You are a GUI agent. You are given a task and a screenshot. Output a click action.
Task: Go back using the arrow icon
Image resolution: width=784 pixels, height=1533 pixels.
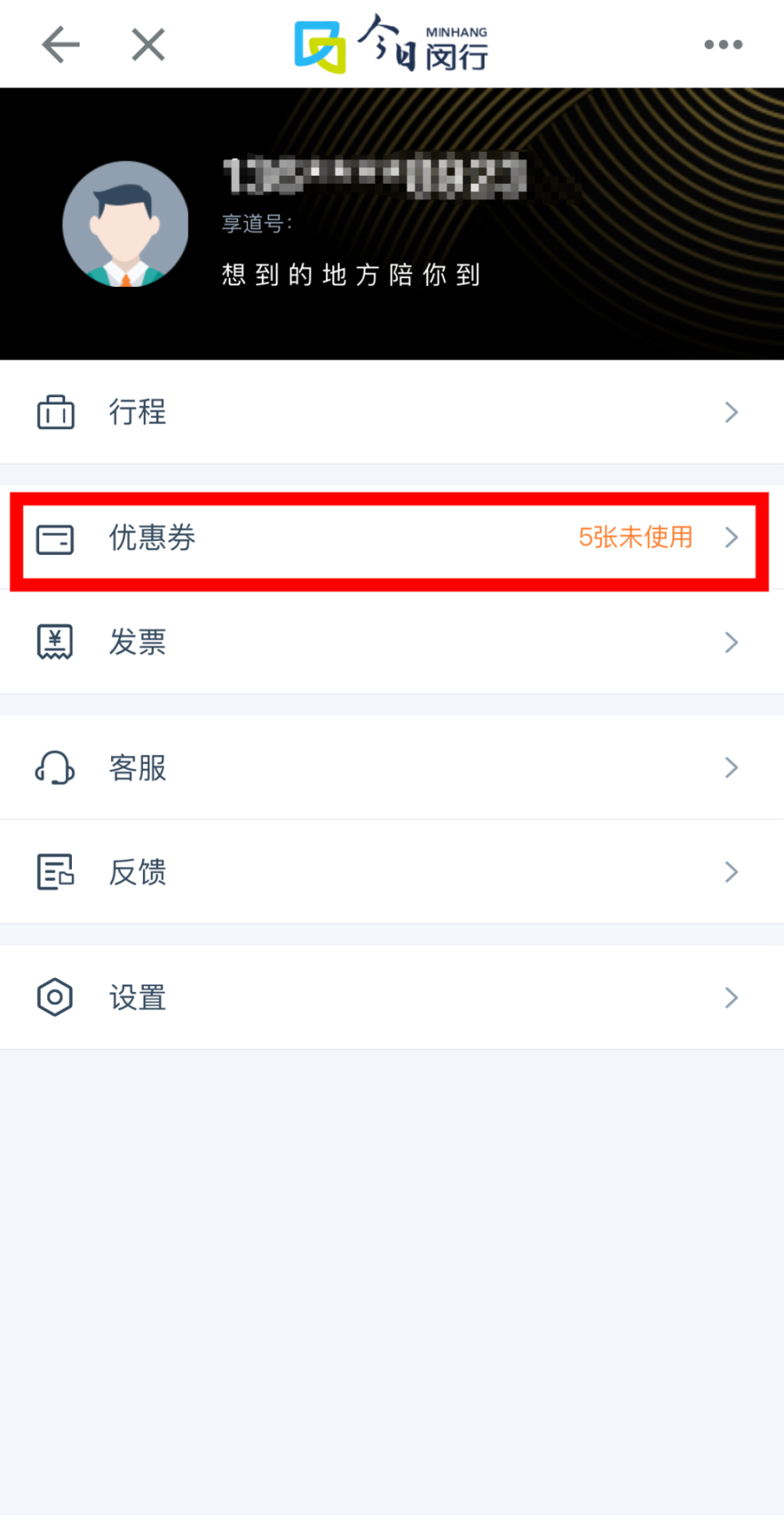[x=61, y=45]
